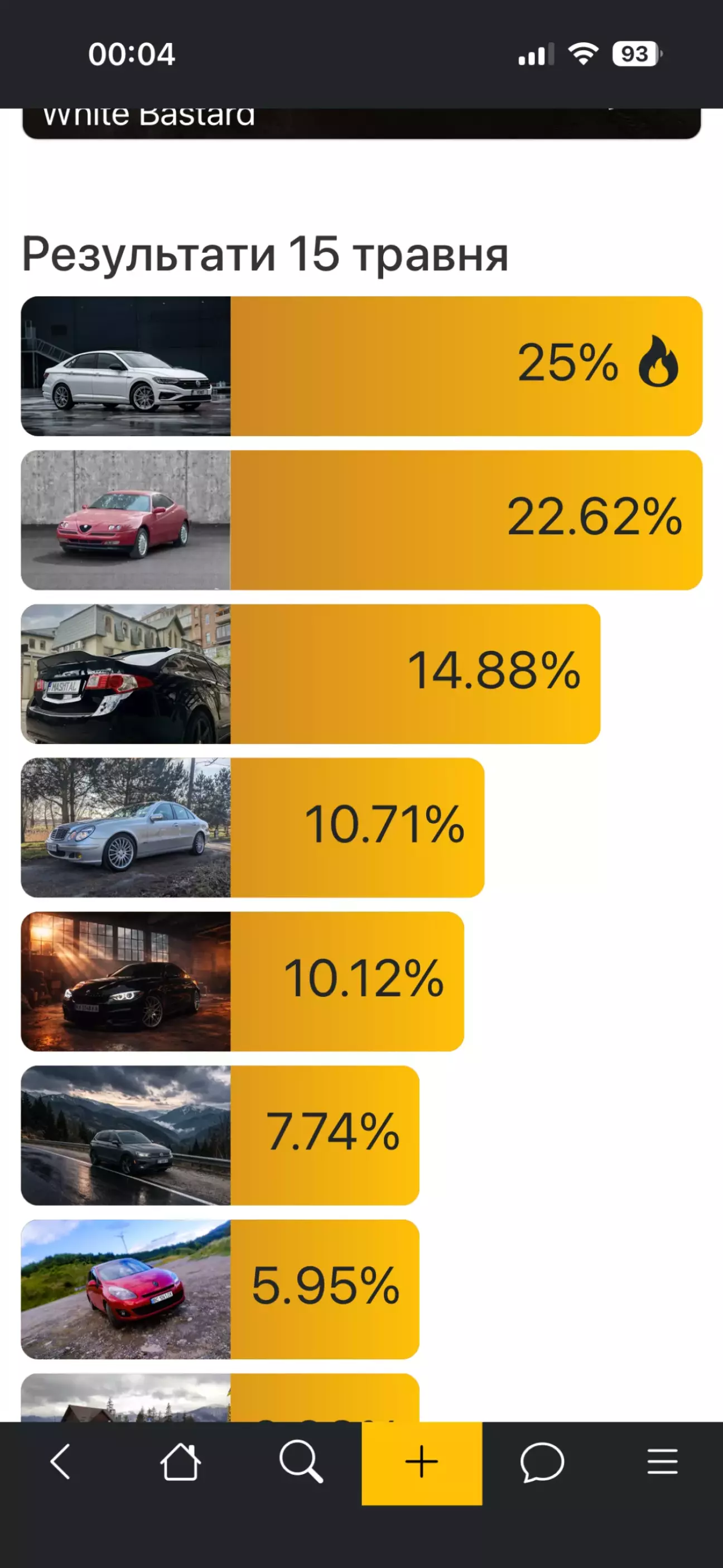Go back with the left arrow
The image size is (723, 1568).
coord(60,1461)
